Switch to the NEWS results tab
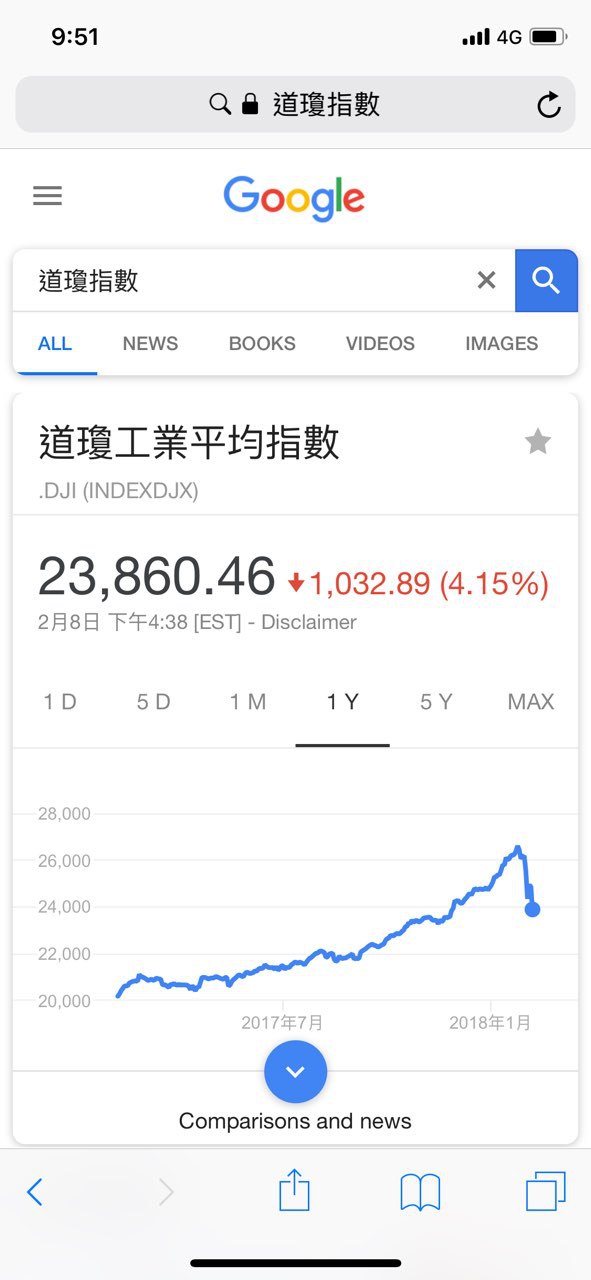The image size is (591, 1280). [x=150, y=343]
